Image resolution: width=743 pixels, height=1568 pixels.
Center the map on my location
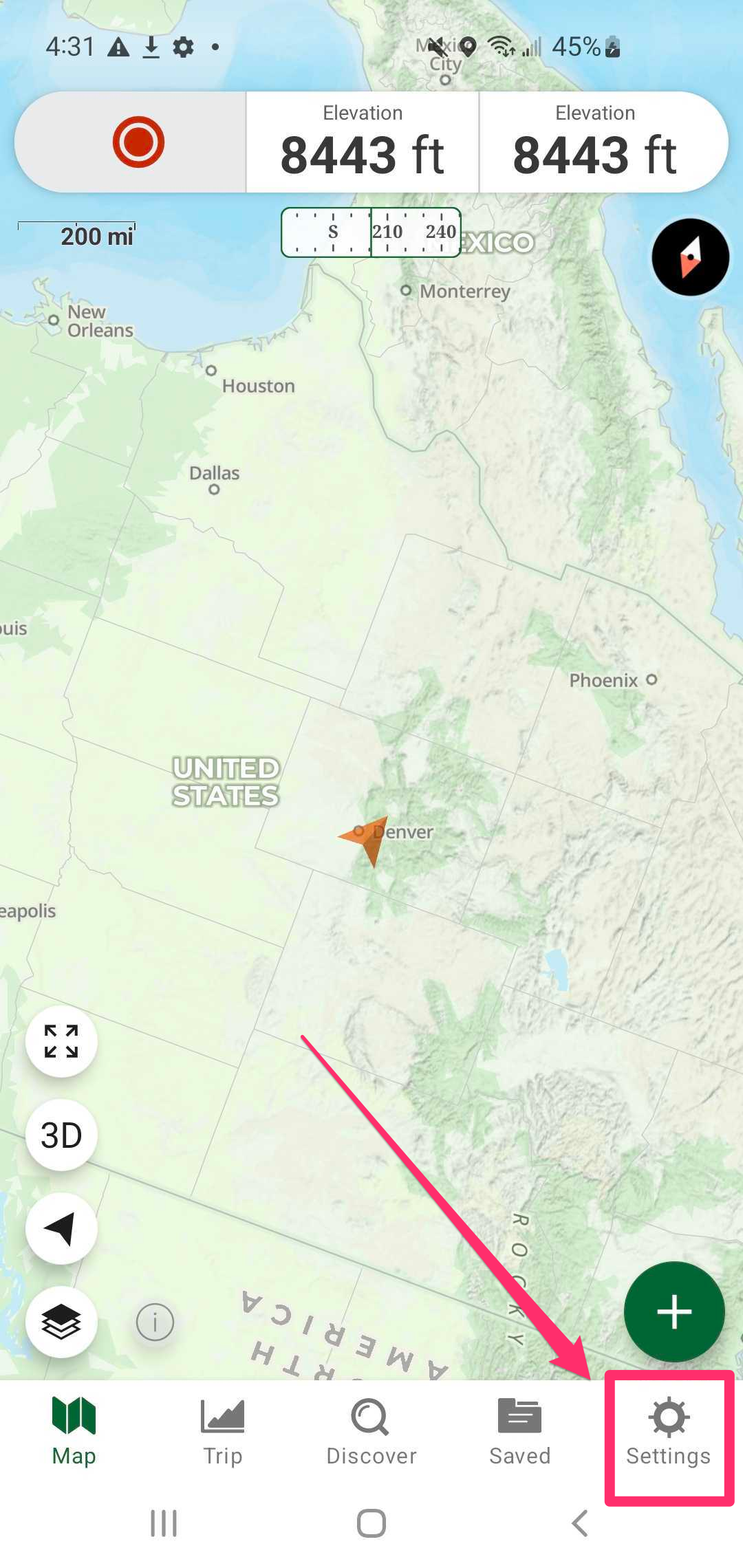(x=61, y=1228)
